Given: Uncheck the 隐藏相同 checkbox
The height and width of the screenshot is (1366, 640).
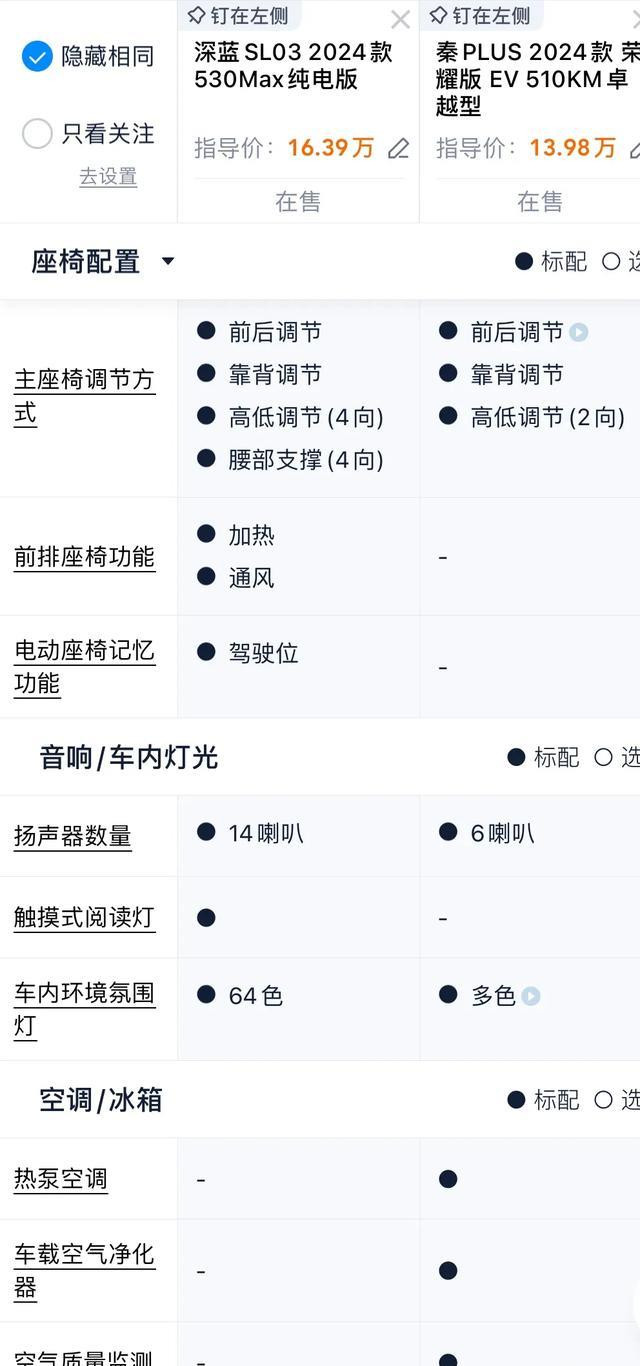Looking at the screenshot, I should pos(37,57).
